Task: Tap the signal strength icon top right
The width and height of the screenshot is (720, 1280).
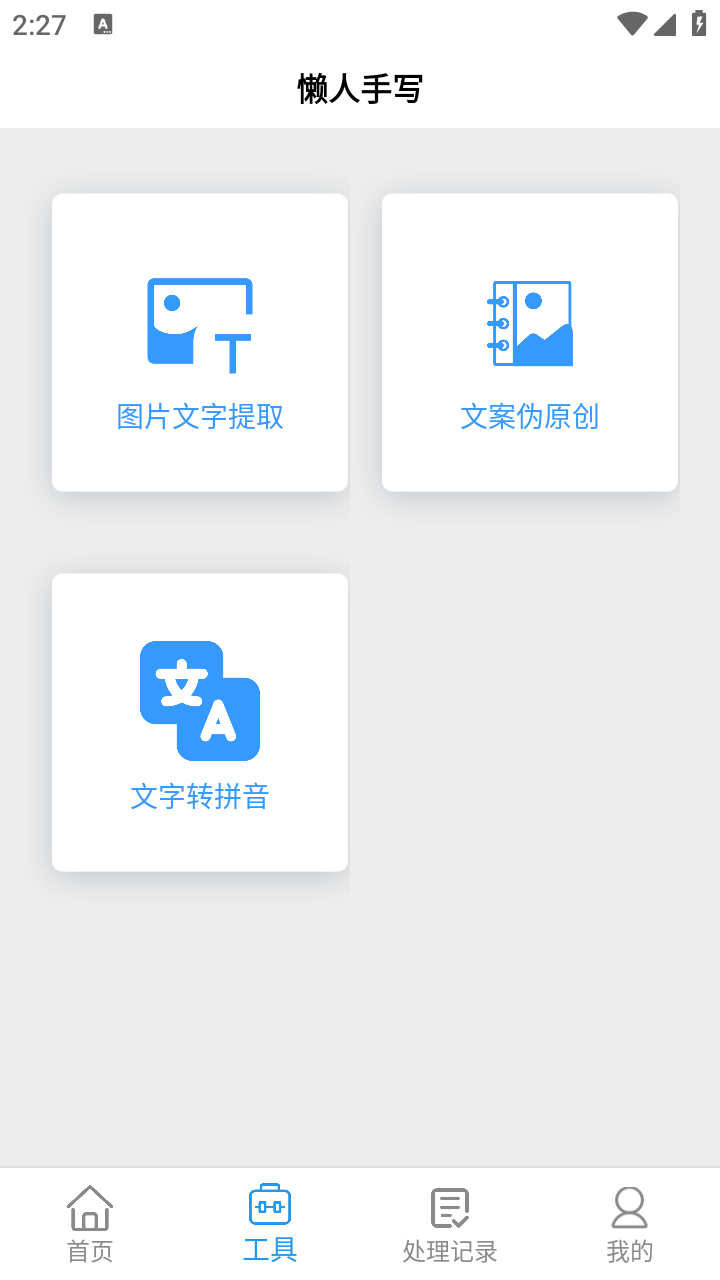Action: 665,24
